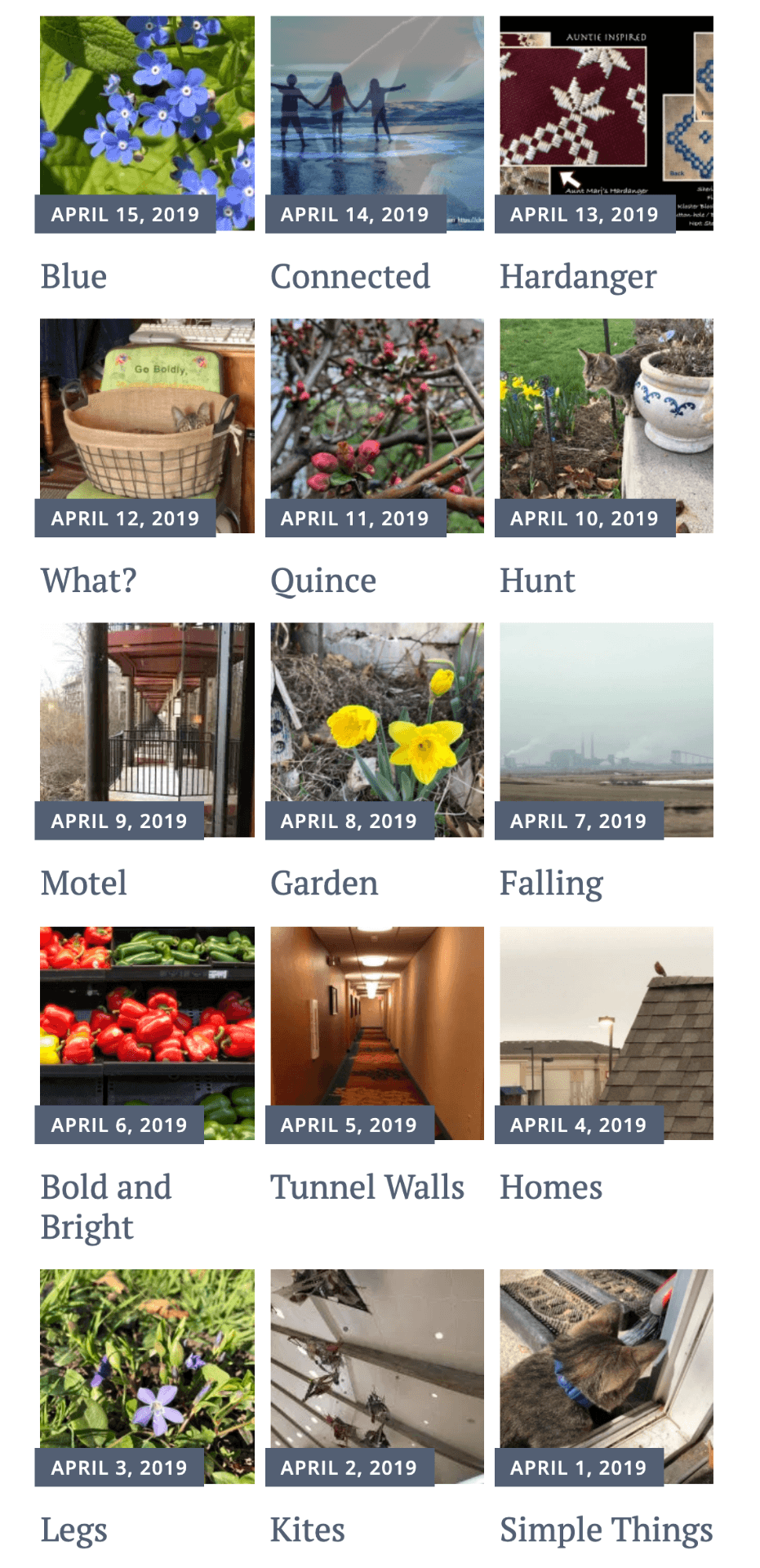View the Legs flower post image
Screen dimensions: 760x1568
[x=147, y=1377]
